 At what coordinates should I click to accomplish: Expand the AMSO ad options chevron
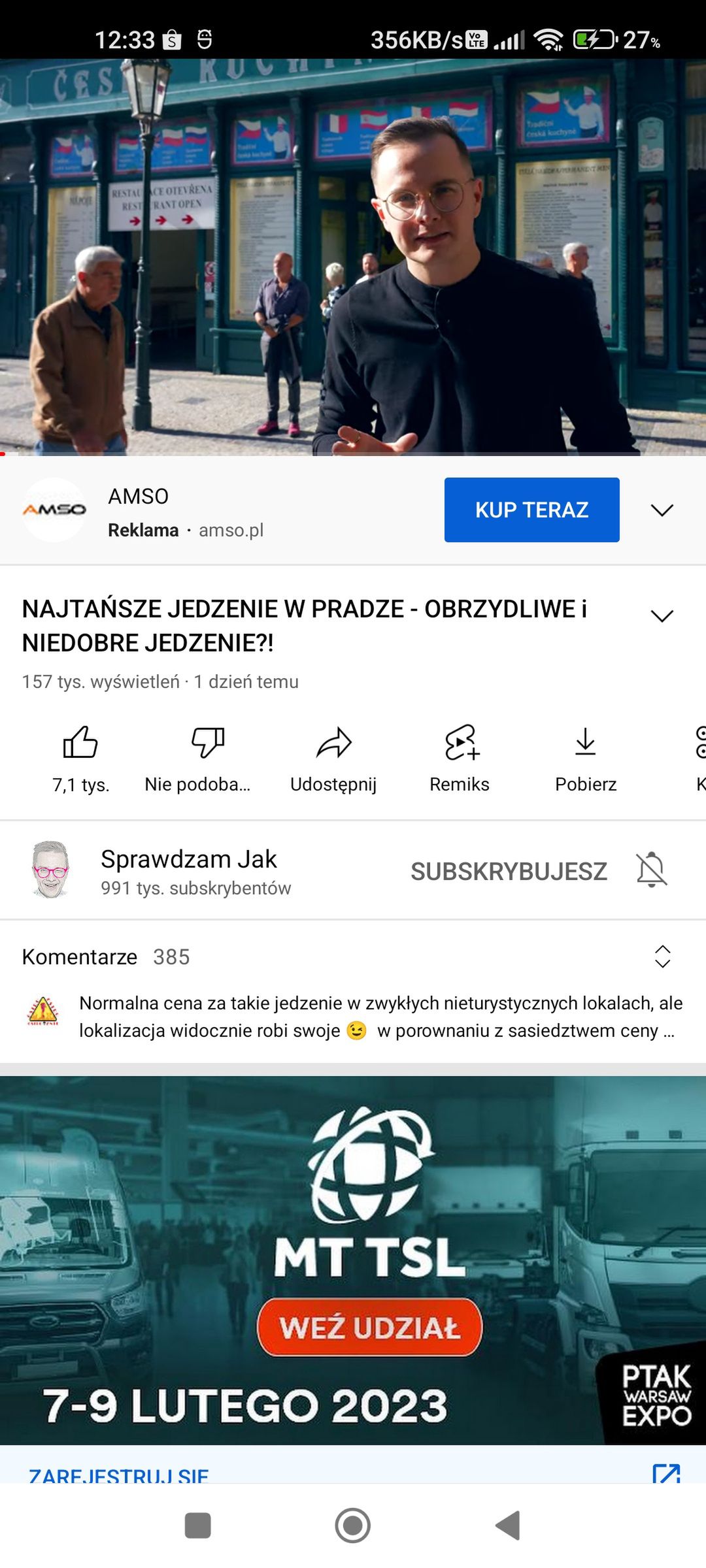tap(662, 510)
